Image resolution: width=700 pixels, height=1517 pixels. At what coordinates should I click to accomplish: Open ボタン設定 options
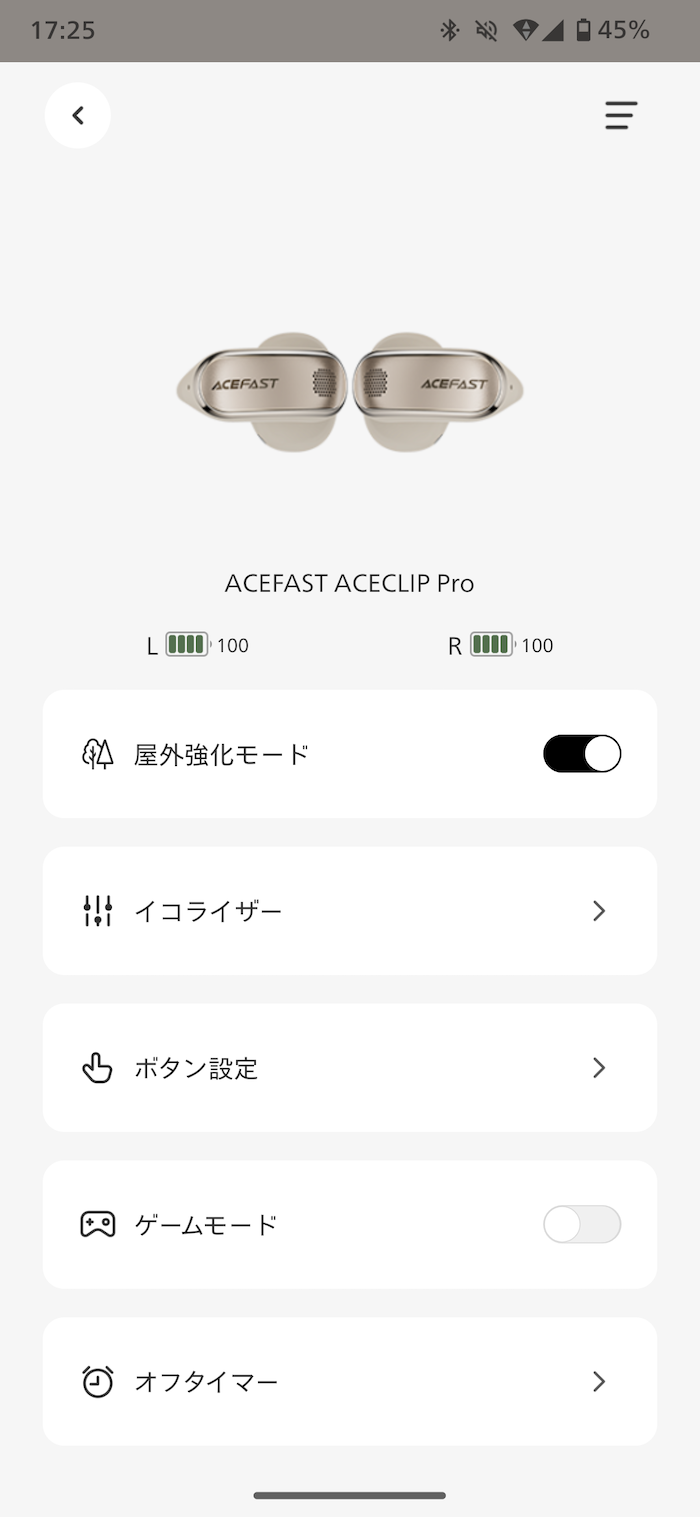pyautogui.click(x=350, y=1068)
